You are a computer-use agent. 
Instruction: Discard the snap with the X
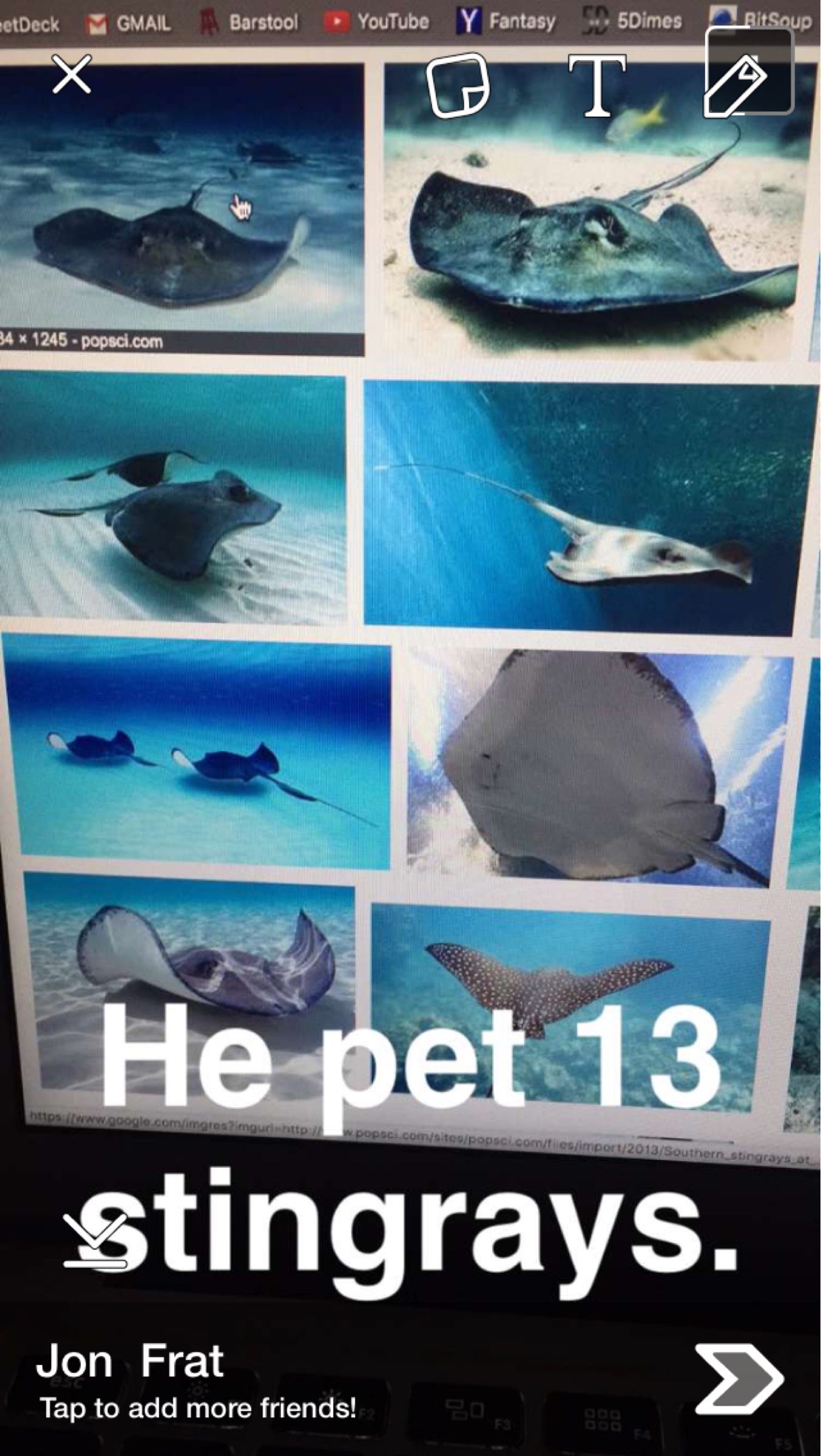coord(72,74)
